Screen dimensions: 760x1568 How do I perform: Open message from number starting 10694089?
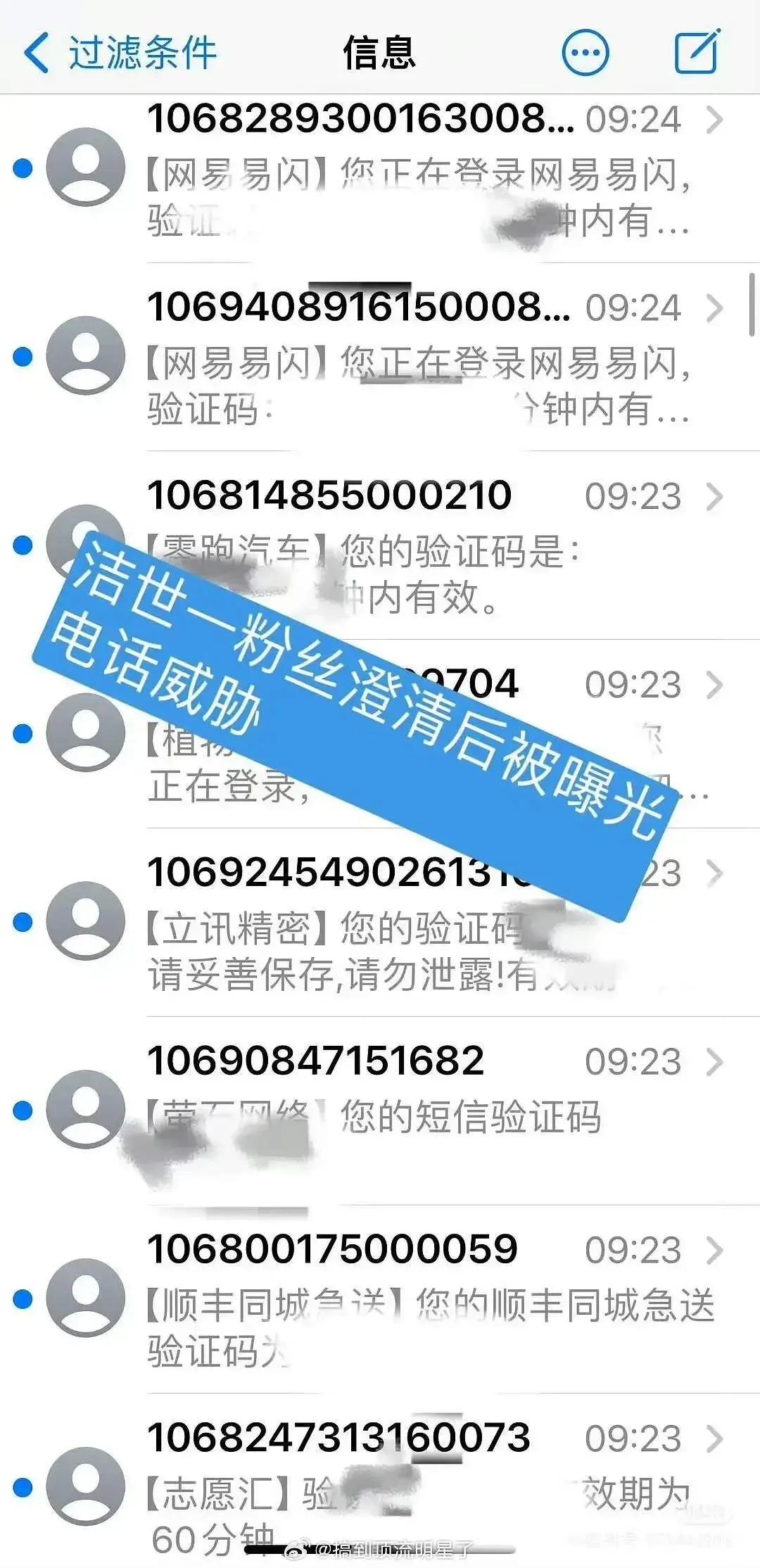click(380, 358)
